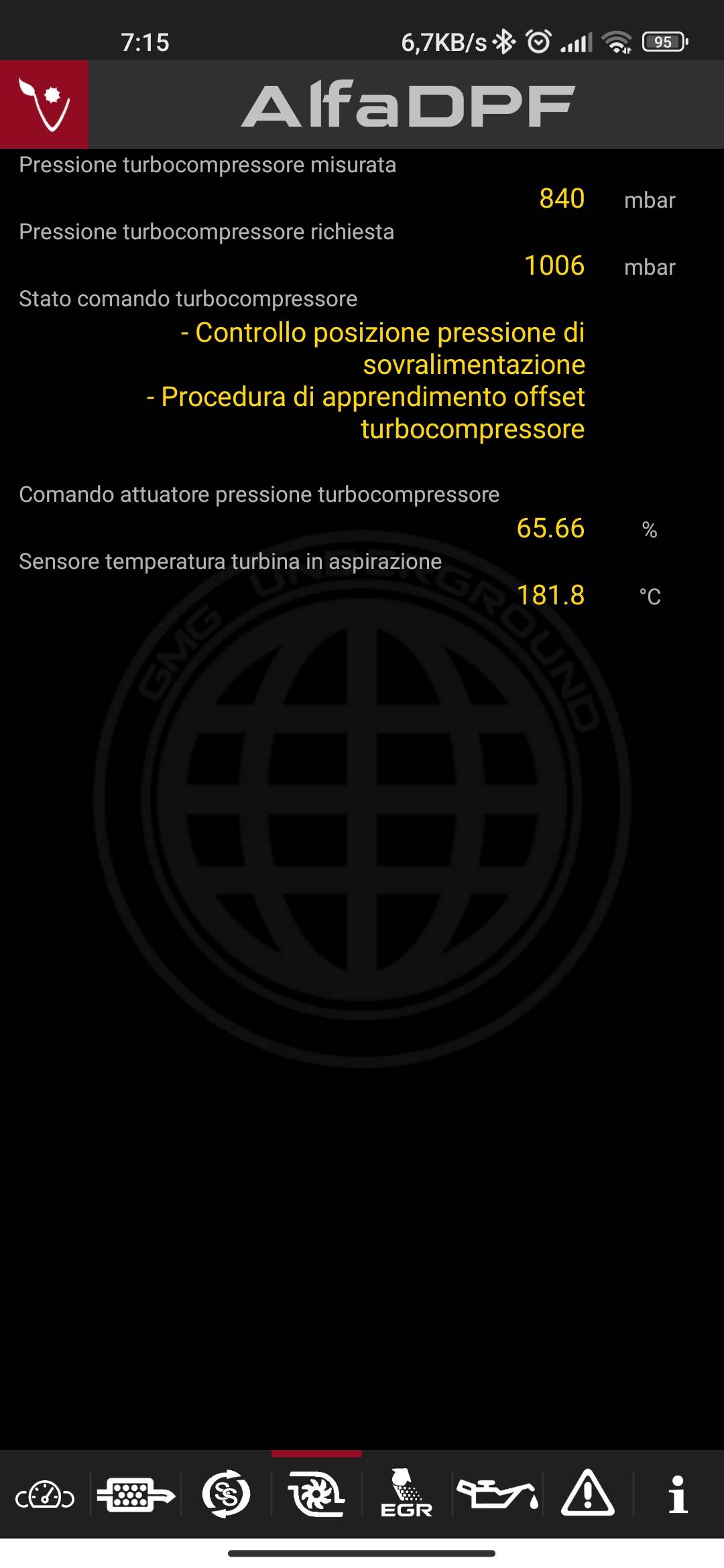Select the turbocharger tab
Image resolution: width=724 pixels, height=1568 pixels.
[316, 1494]
